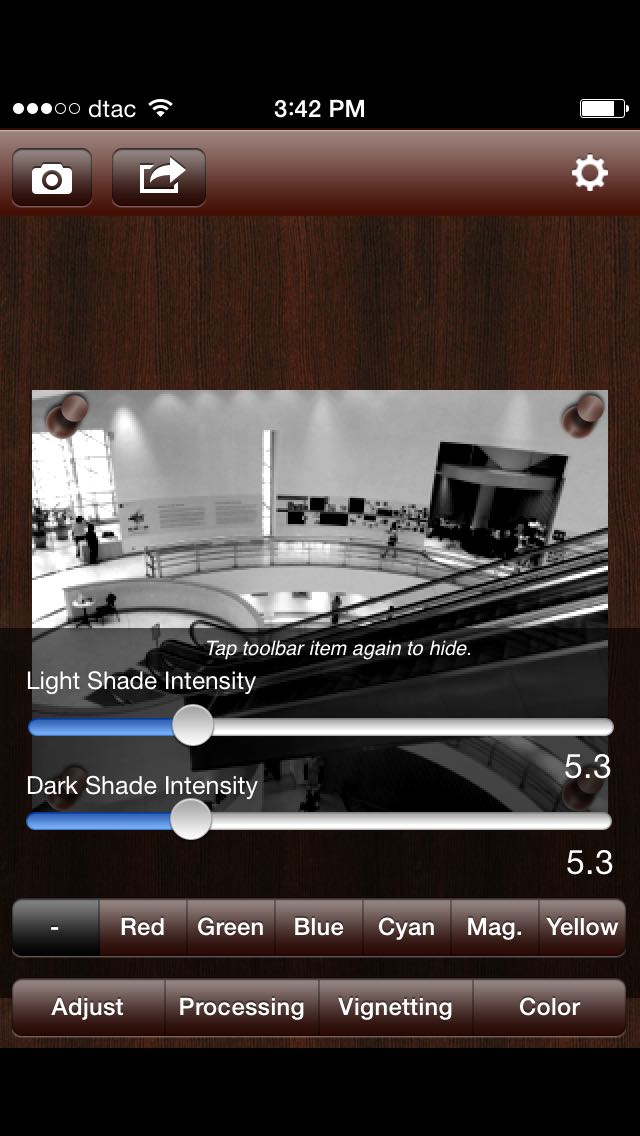This screenshot has width=640, height=1136.
Task: Pick the Blue color filter
Action: click(x=318, y=927)
